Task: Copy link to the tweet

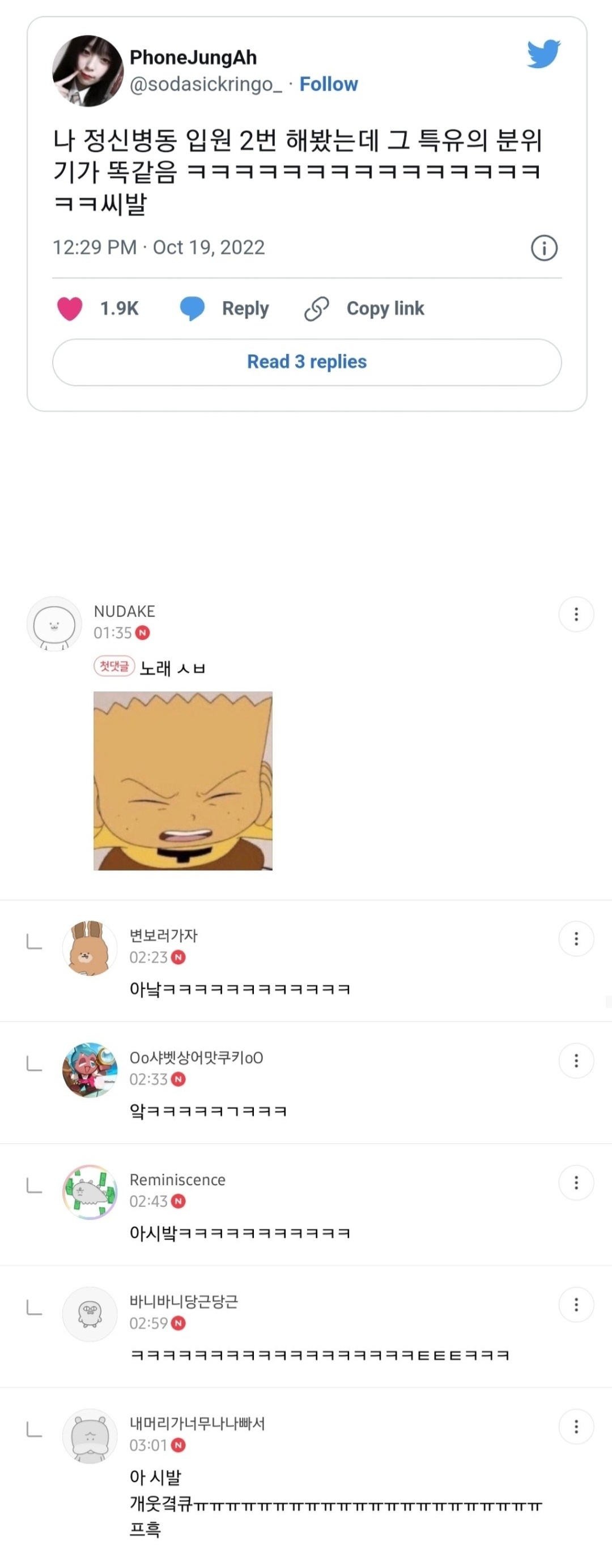Action: tap(365, 309)
